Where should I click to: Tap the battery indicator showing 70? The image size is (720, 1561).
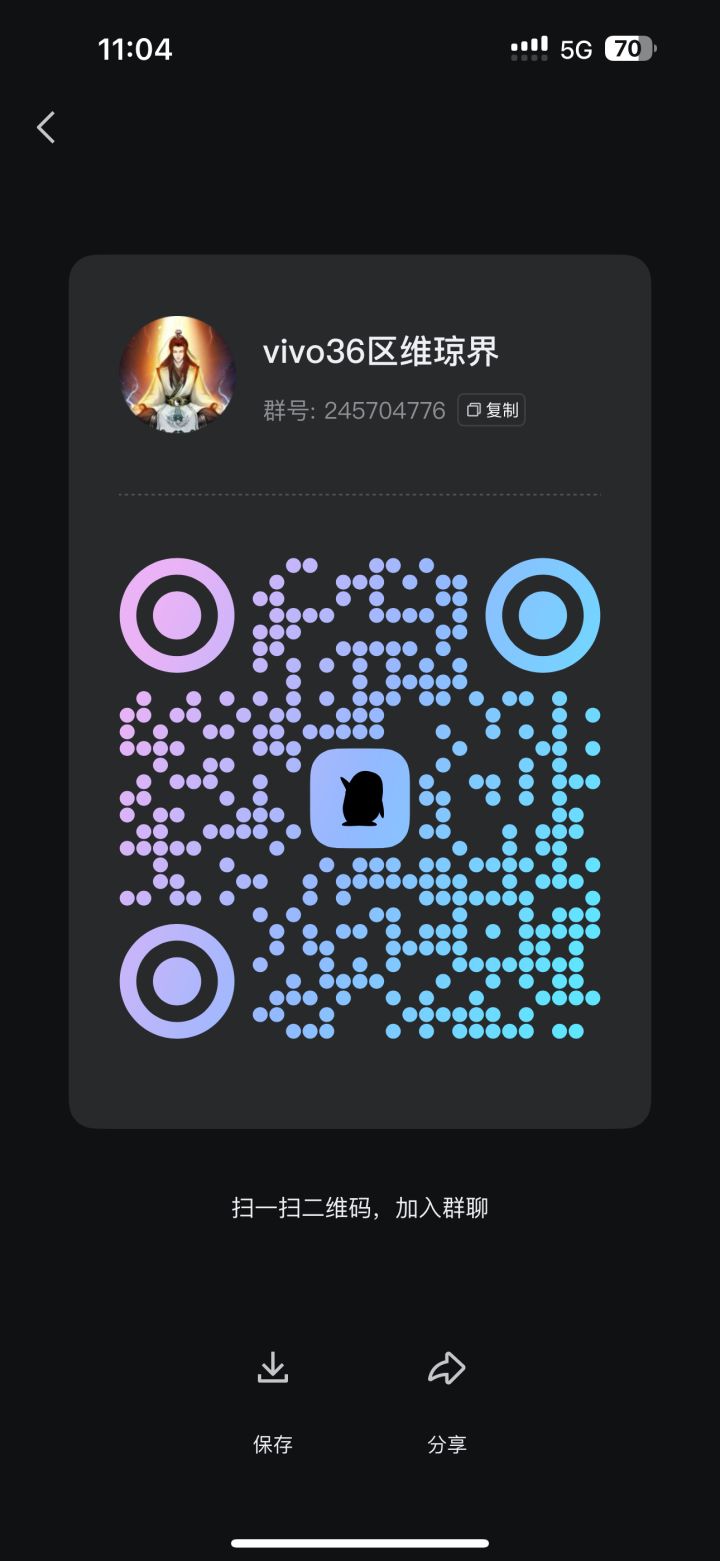(628, 47)
